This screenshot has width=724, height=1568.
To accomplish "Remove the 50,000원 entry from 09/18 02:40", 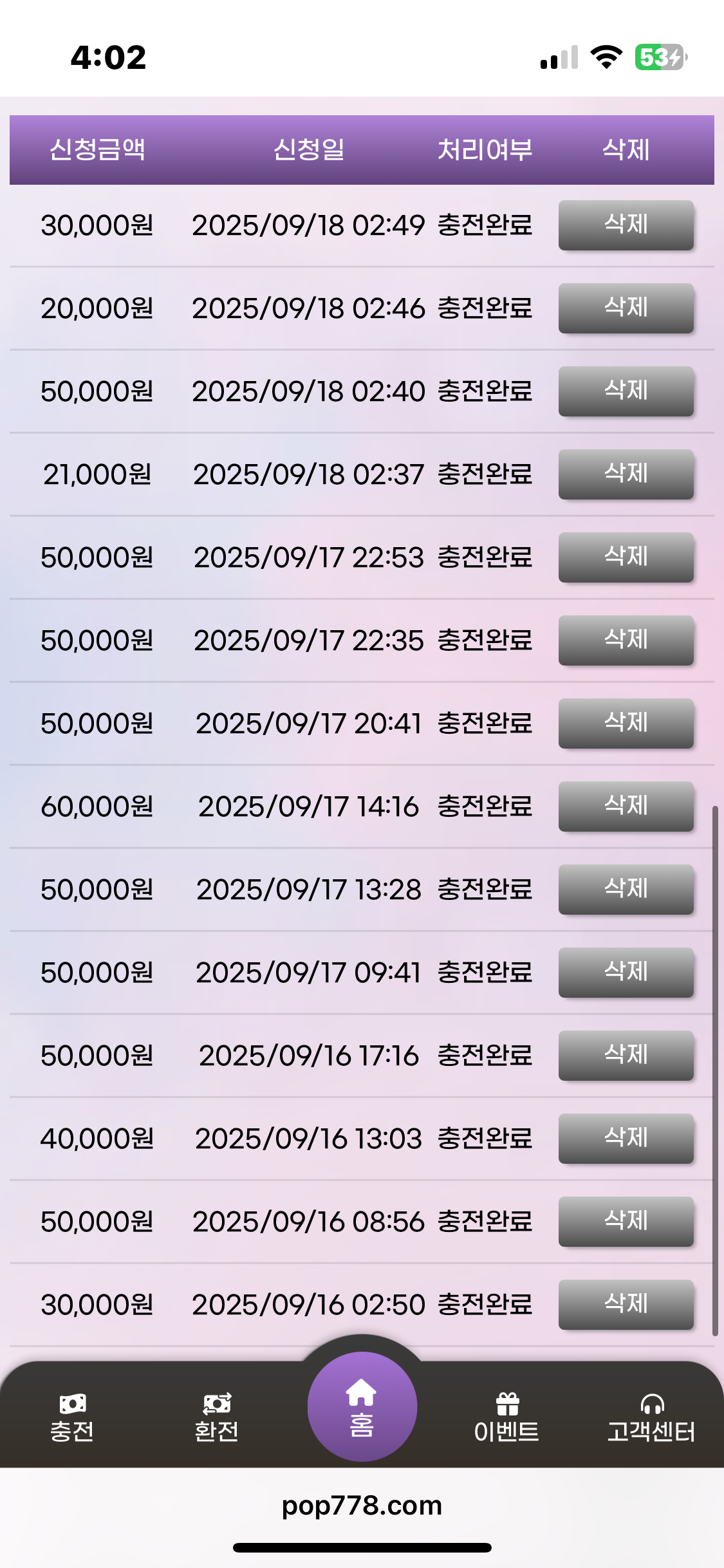I will [x=626, y=391].
